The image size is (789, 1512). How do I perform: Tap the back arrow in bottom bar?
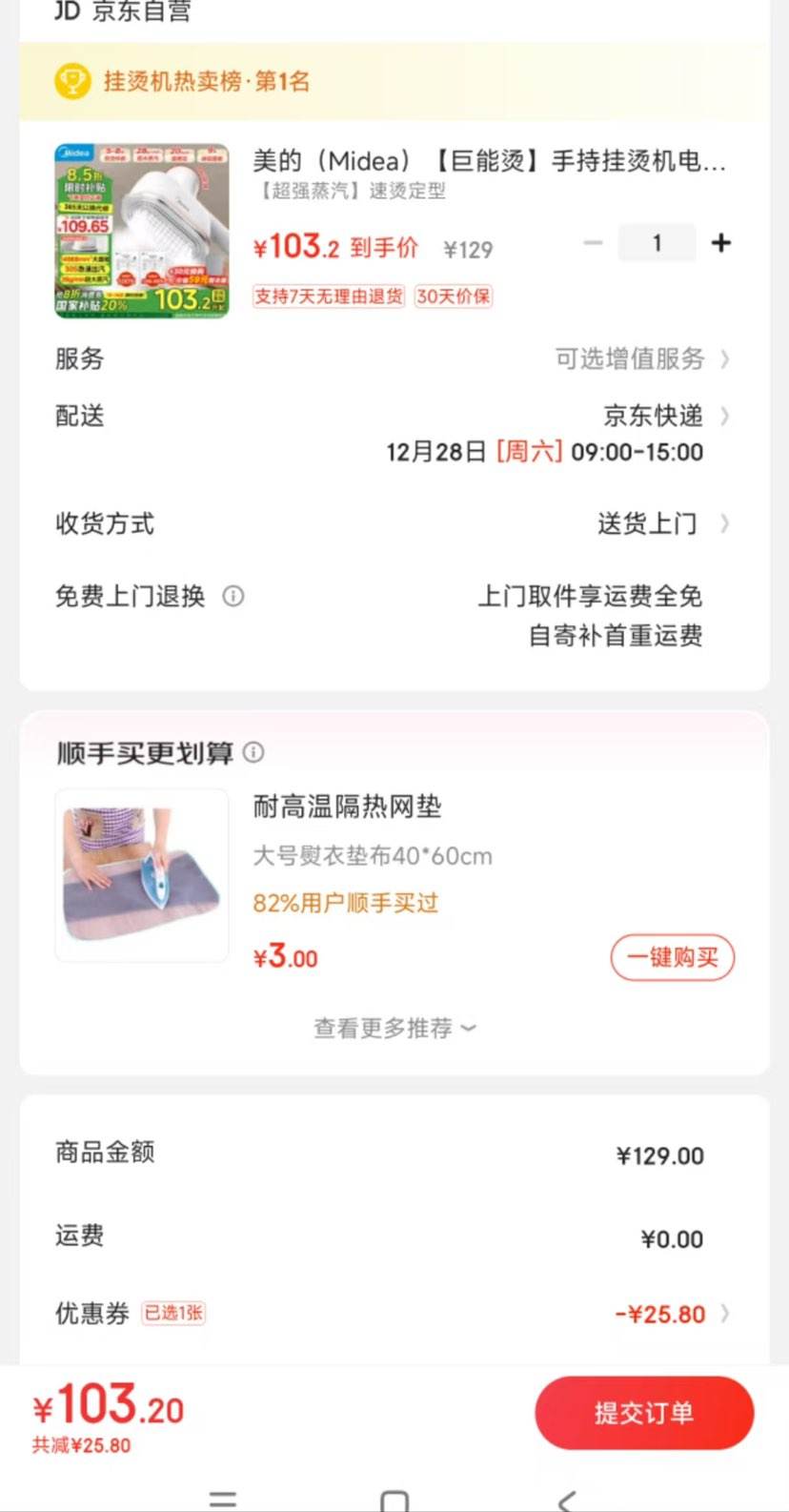pos(566,1500)
